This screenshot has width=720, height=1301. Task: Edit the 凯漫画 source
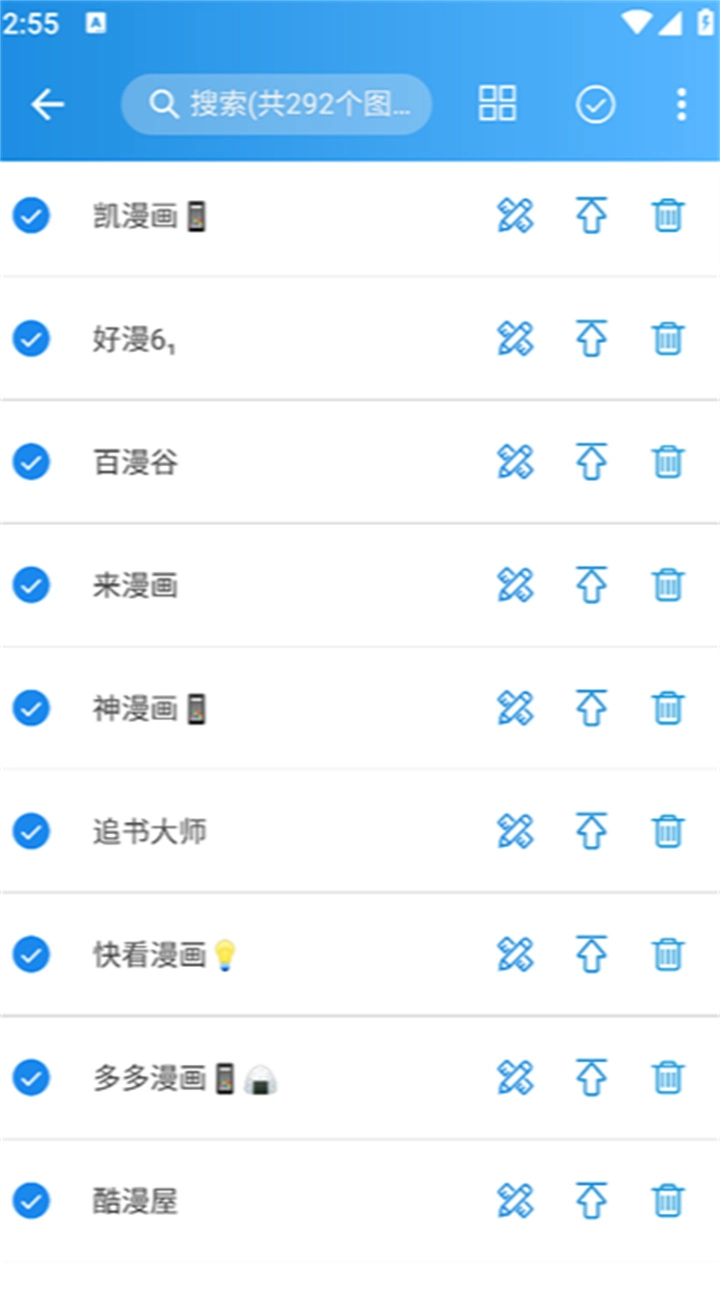coord(515,215)
